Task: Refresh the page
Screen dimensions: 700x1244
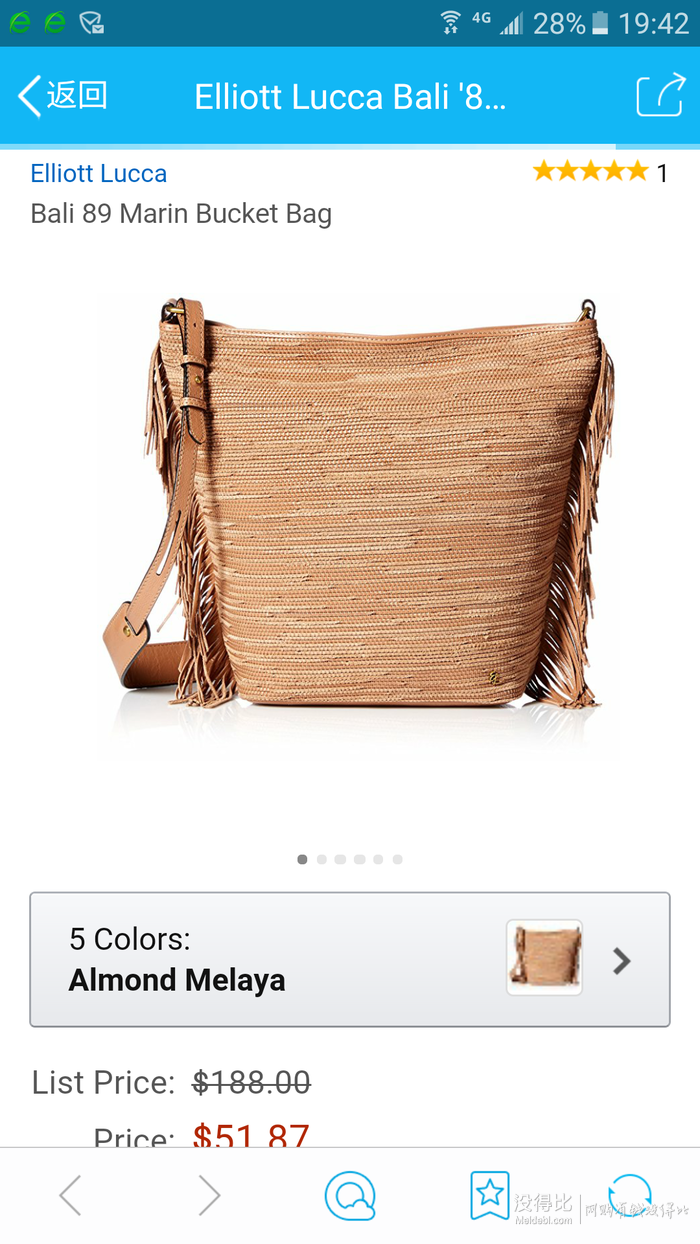Action: 630,1195
